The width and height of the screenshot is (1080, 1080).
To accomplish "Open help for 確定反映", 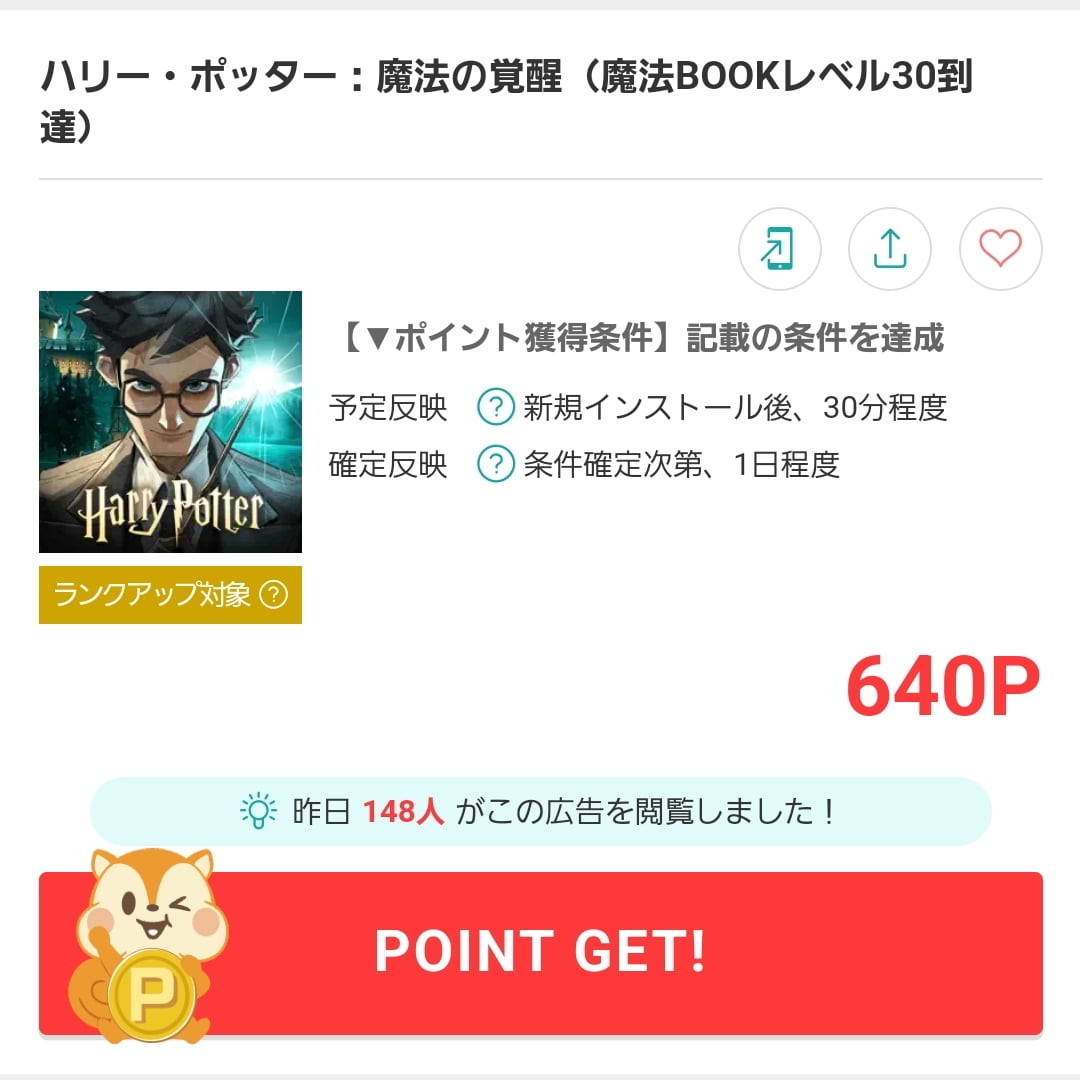I will coord(495,464).
